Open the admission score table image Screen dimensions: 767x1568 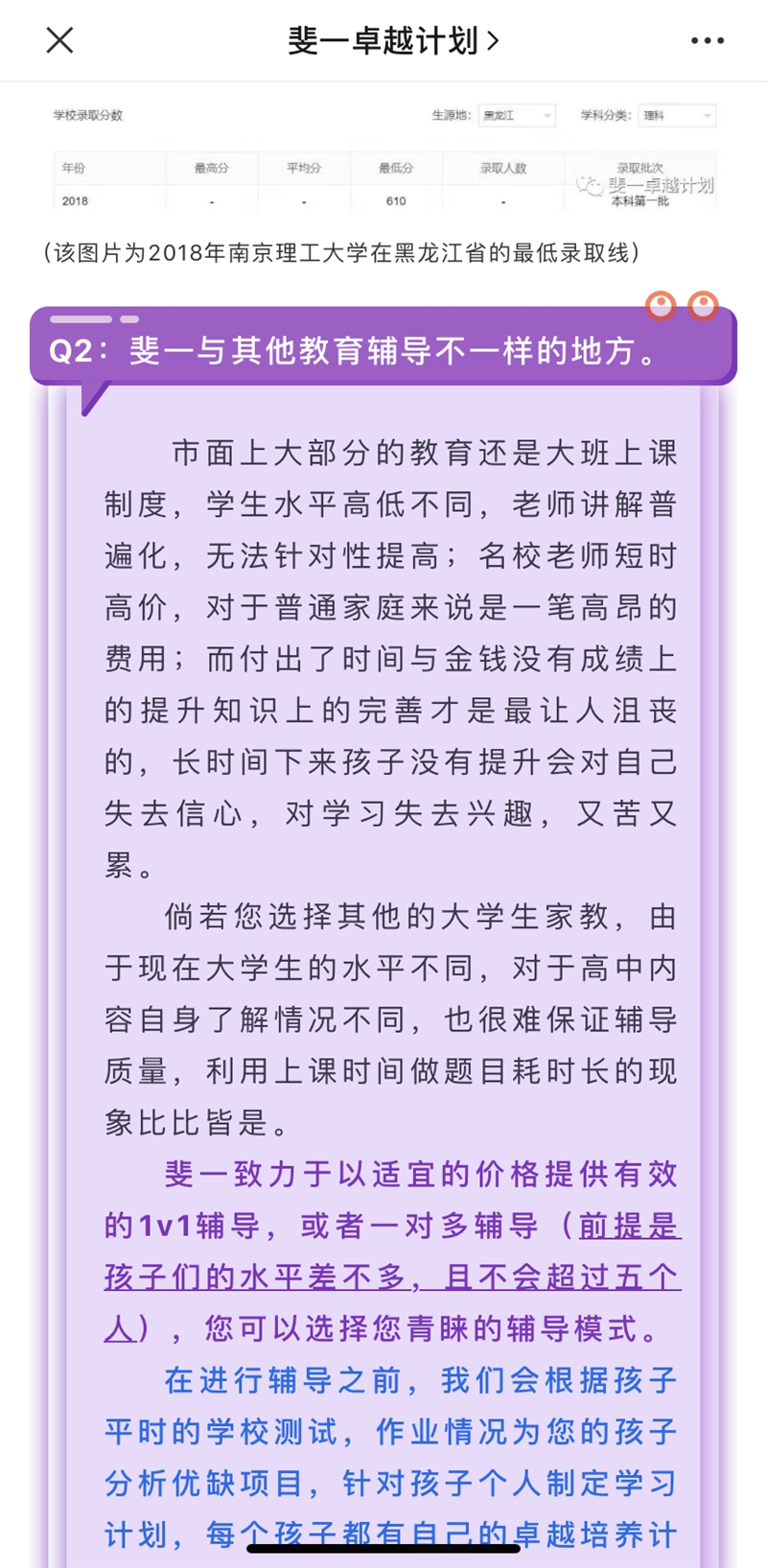click(383, 155)
